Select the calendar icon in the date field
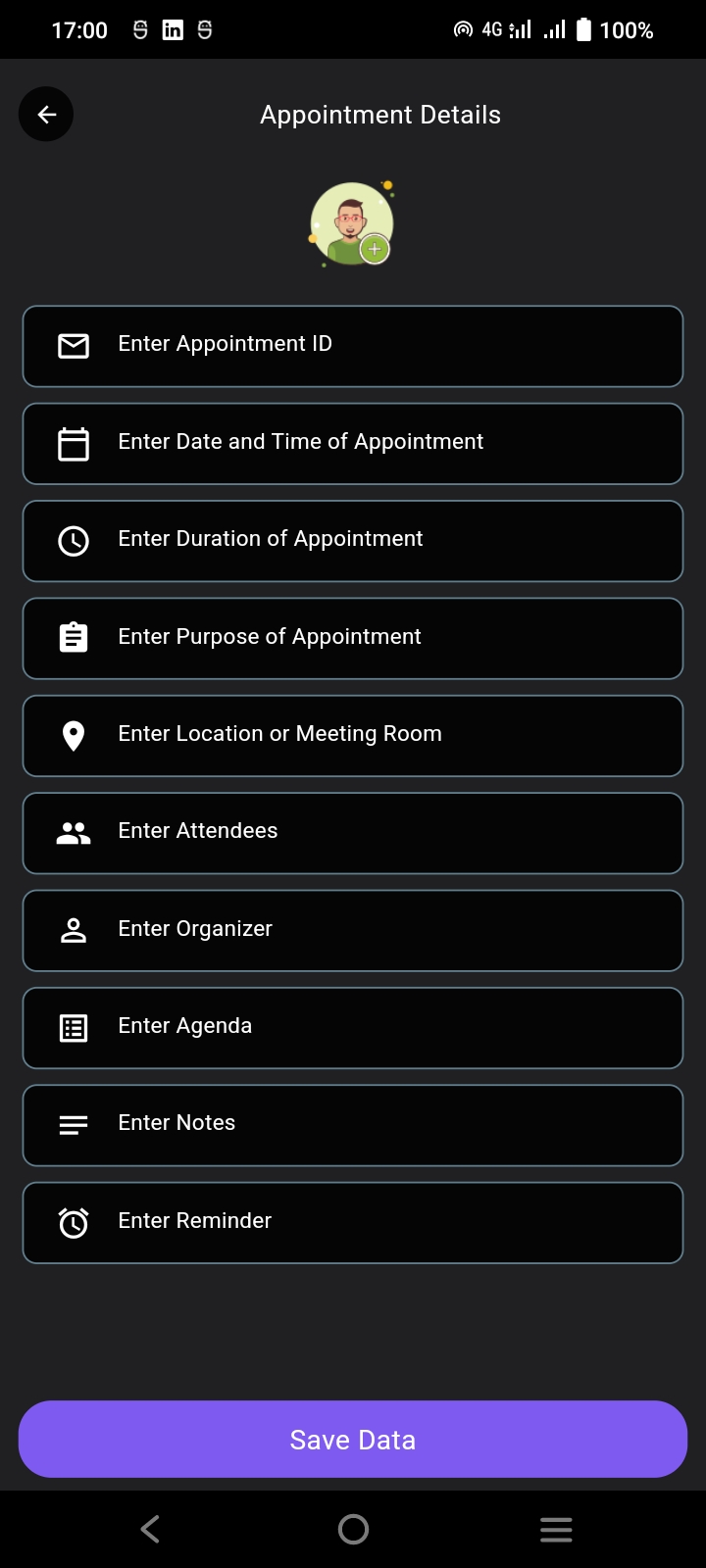 coord(73,443)
